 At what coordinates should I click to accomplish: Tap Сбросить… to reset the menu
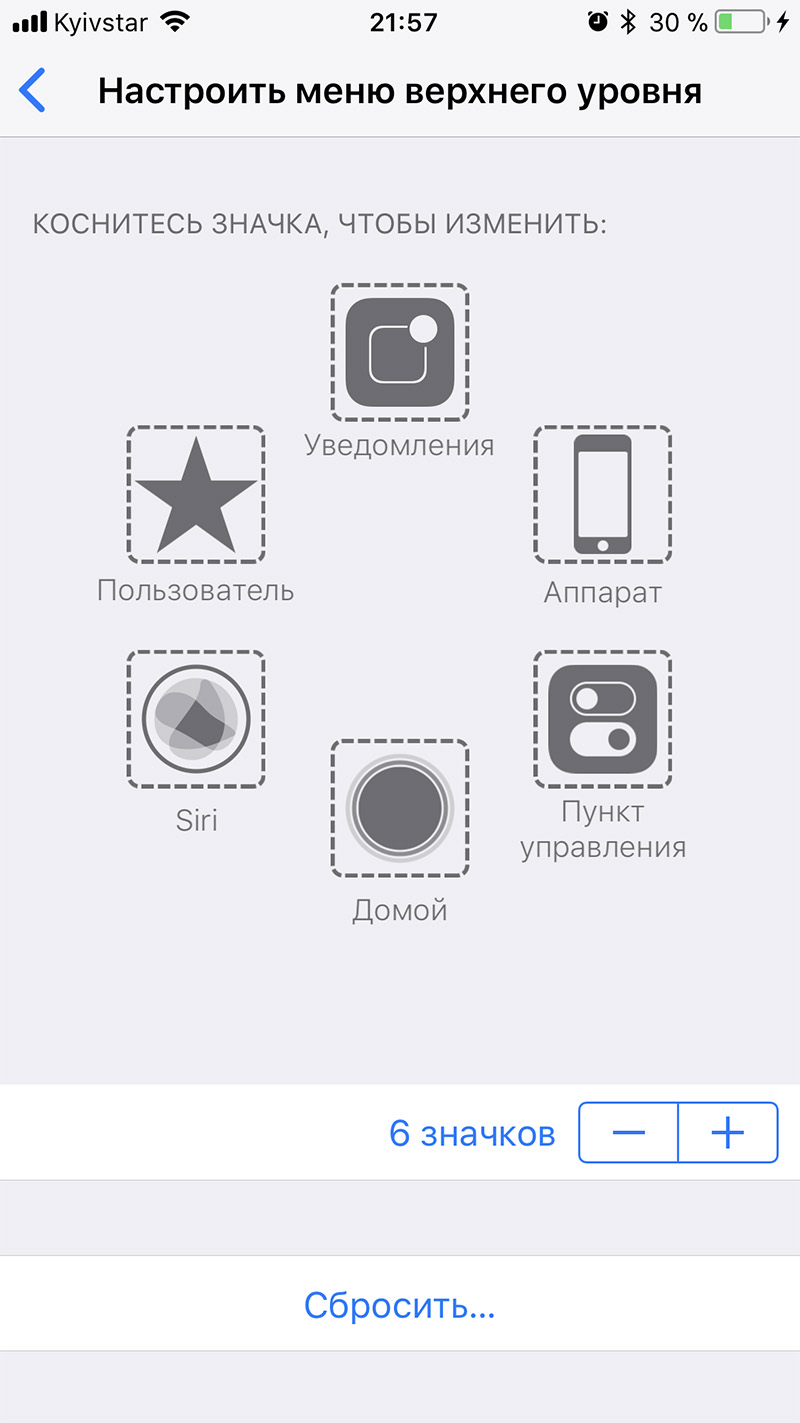pos(400,1305)
